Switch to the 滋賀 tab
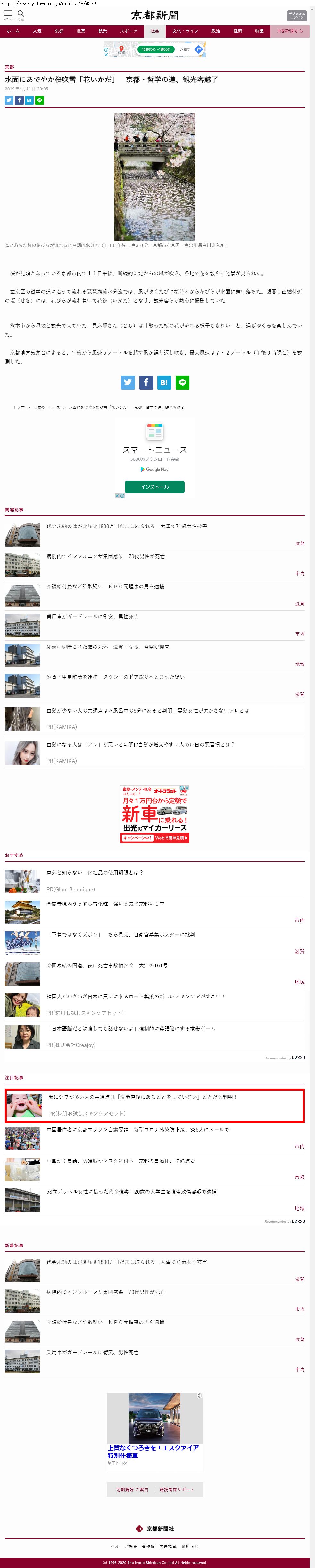The height and width of the screenshot is (1568, 315). [80, 31]
